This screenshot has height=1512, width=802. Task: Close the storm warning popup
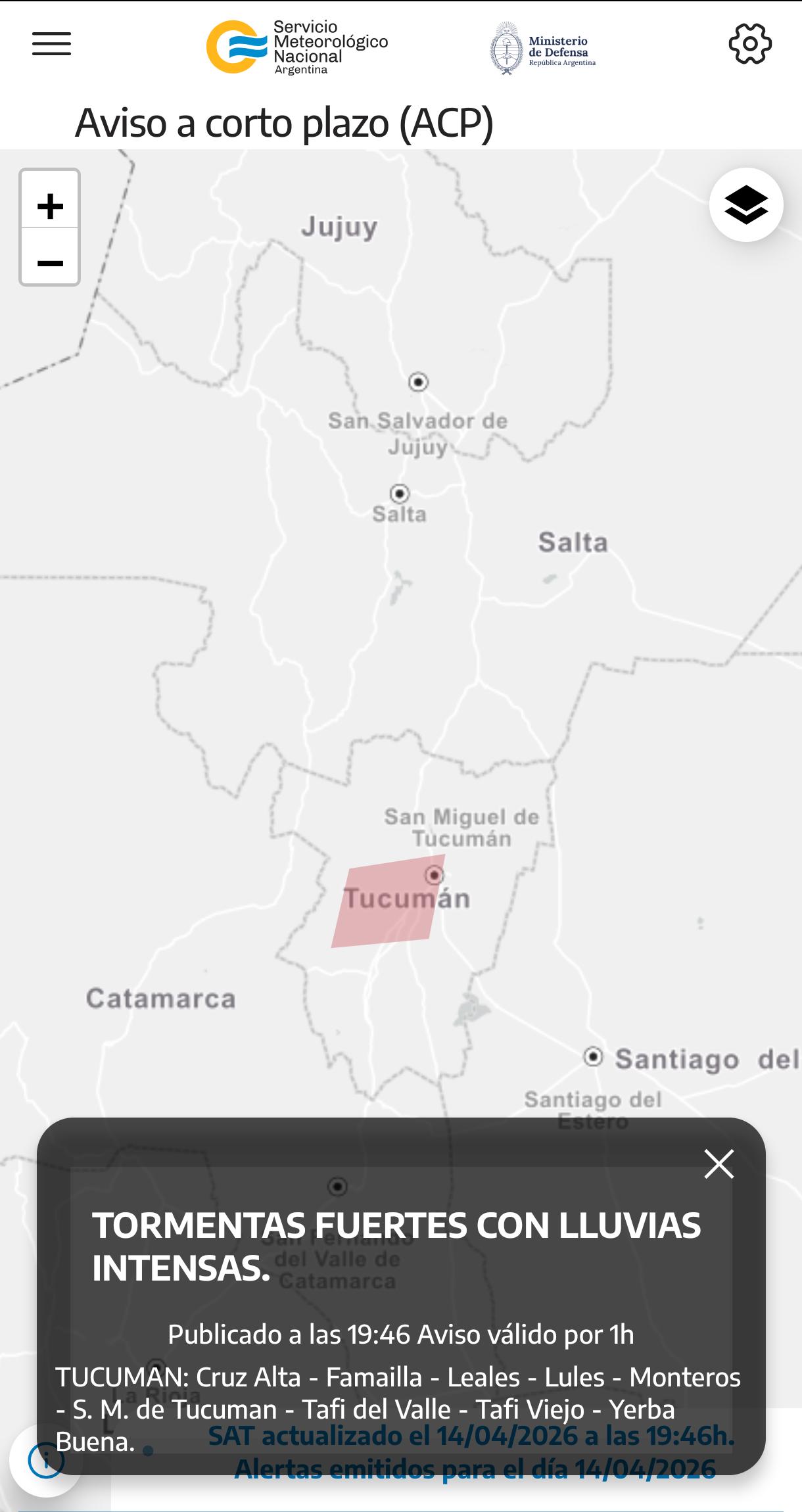coord(719,1164)
